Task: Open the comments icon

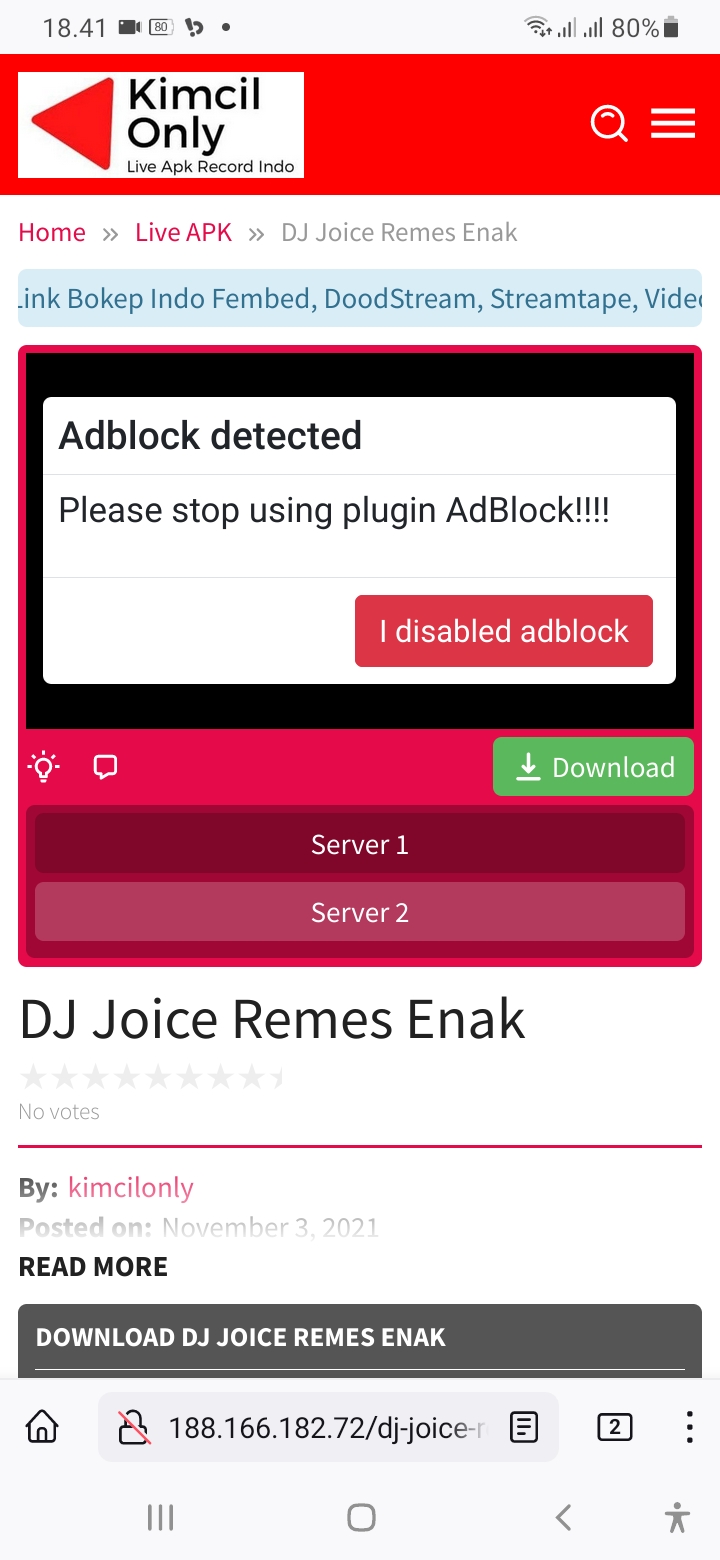Action: click(x=105, y=767)
